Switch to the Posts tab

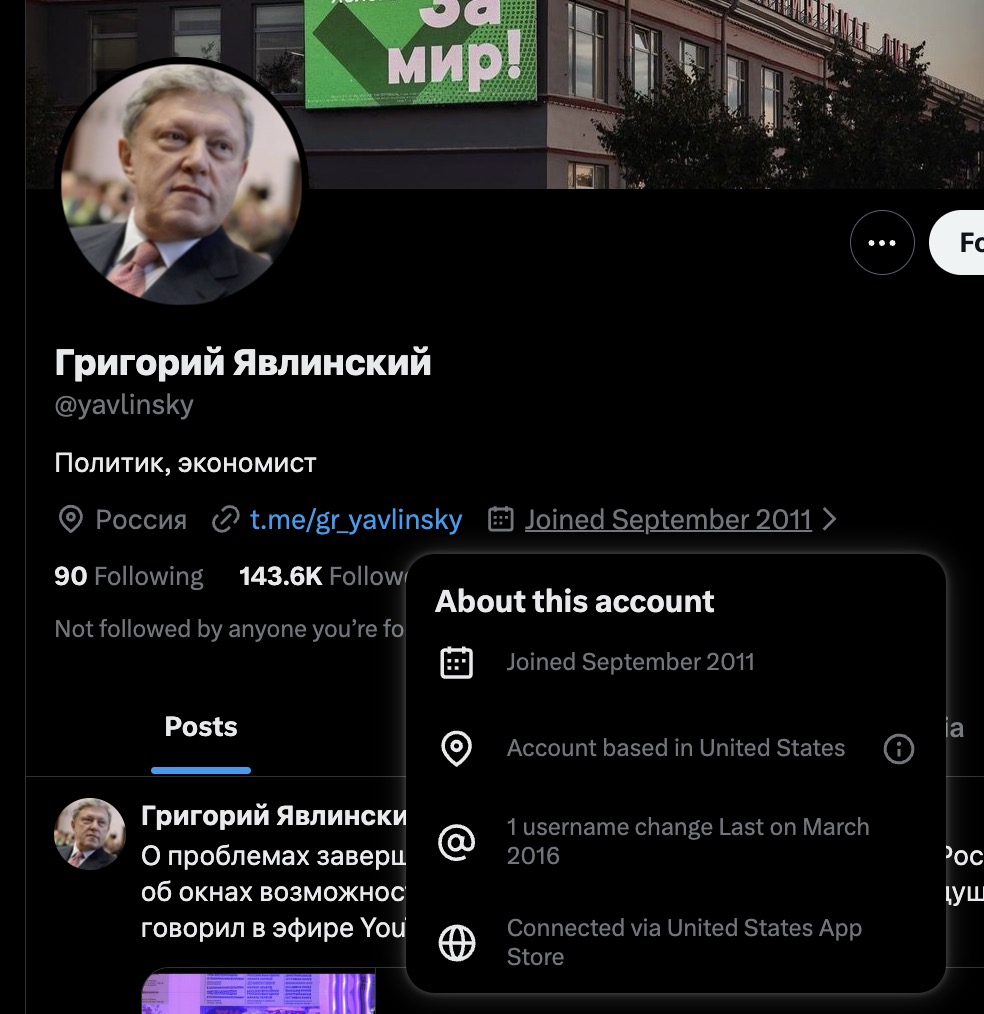click(201, 727)
